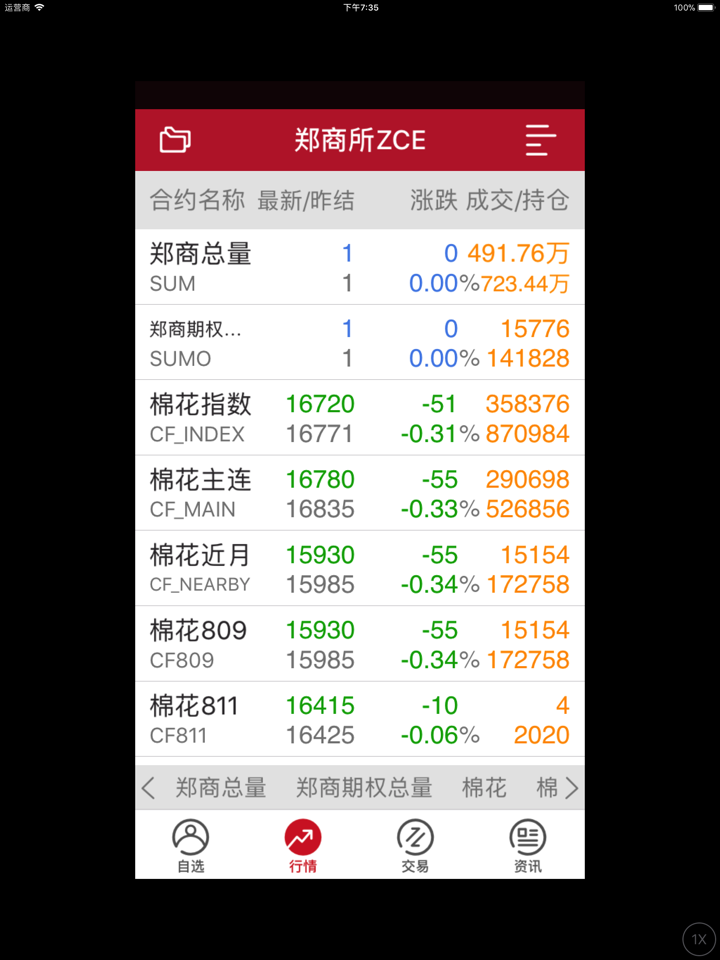Image resolution: width=720 pixels, height=960 pixels.
Task: Open the 资讯 news tab
Action: 527,845
